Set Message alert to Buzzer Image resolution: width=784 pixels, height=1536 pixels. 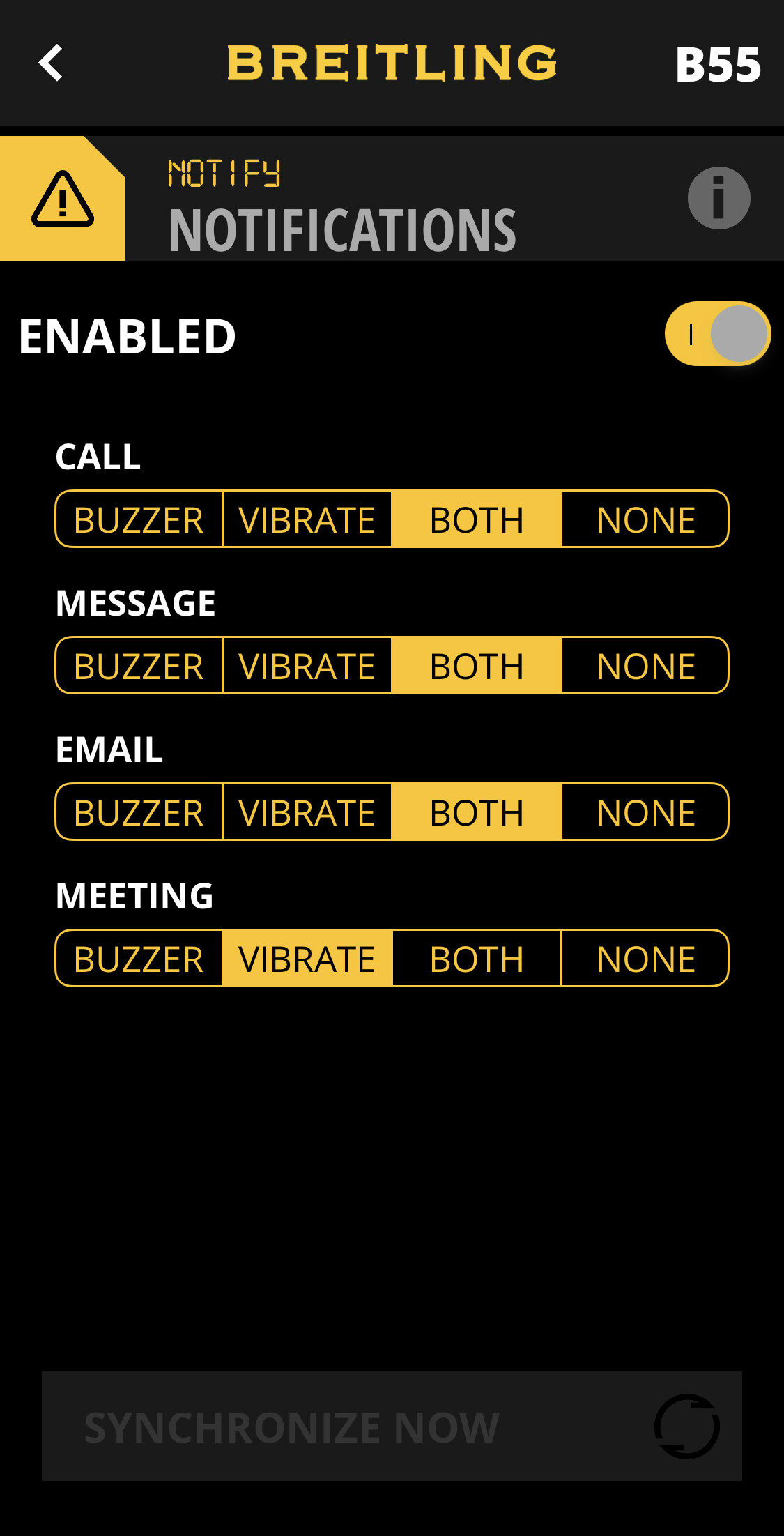[139, 666]
